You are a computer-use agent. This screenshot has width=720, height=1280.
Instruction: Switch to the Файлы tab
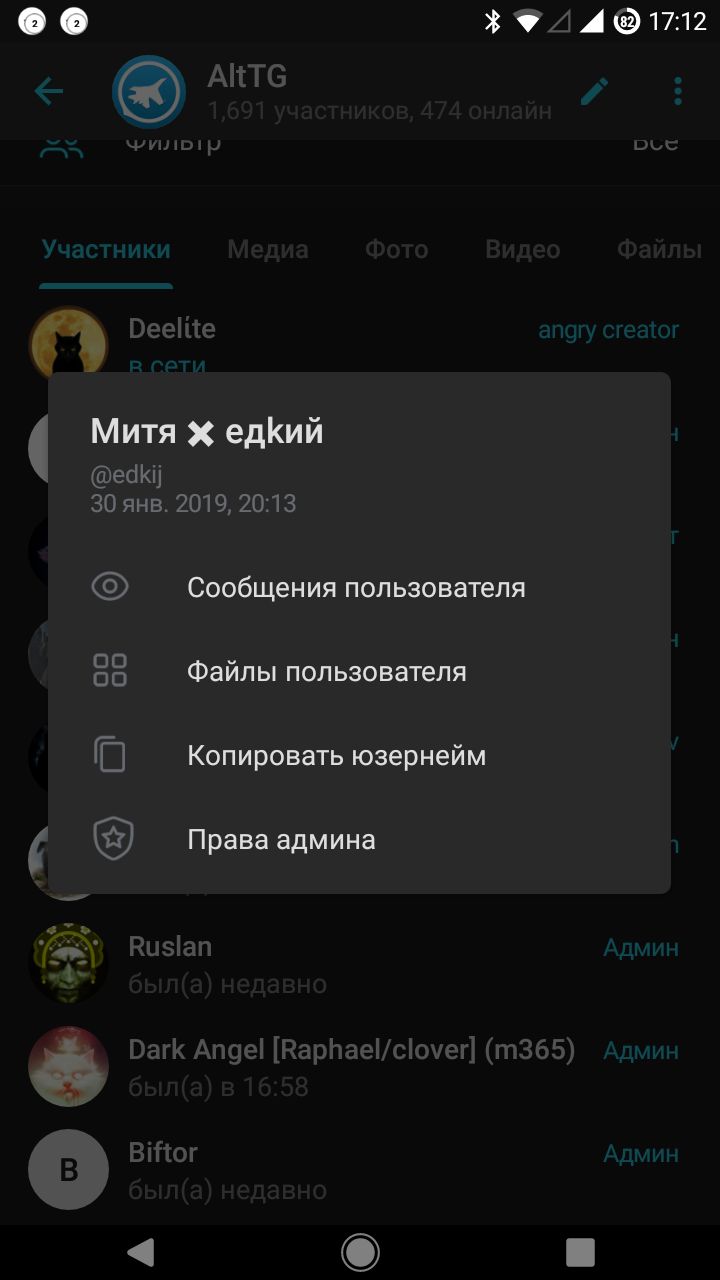658,249
